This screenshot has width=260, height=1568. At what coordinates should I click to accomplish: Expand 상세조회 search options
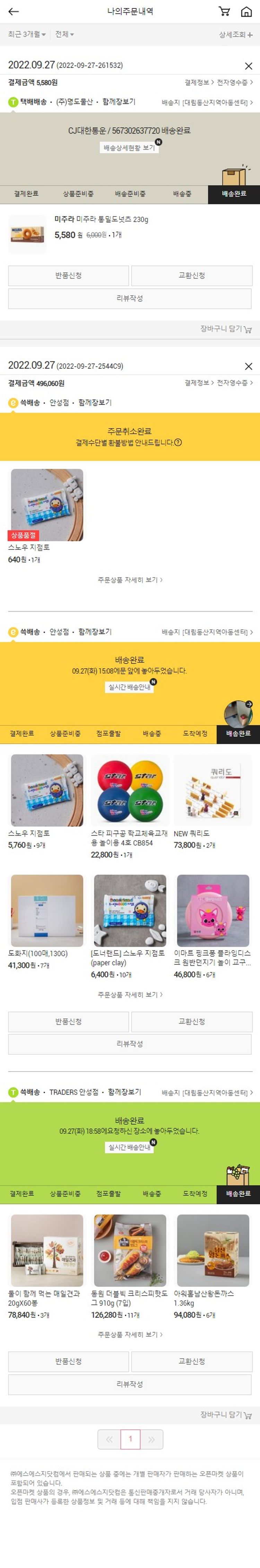[x=236, y=35]
